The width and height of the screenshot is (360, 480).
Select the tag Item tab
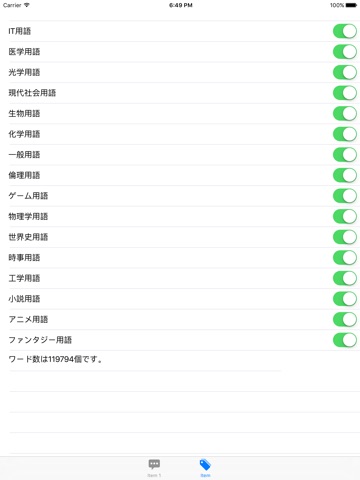(205, 468)
